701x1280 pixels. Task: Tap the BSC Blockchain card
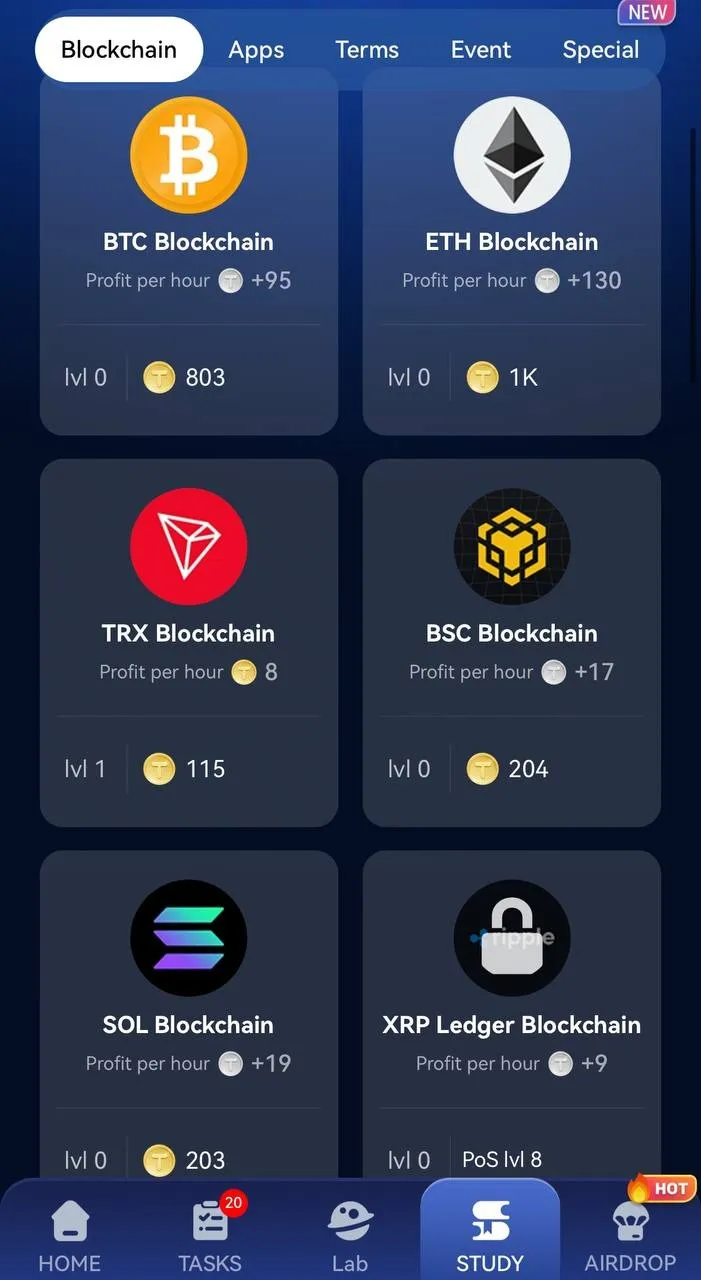click(511, 642)
